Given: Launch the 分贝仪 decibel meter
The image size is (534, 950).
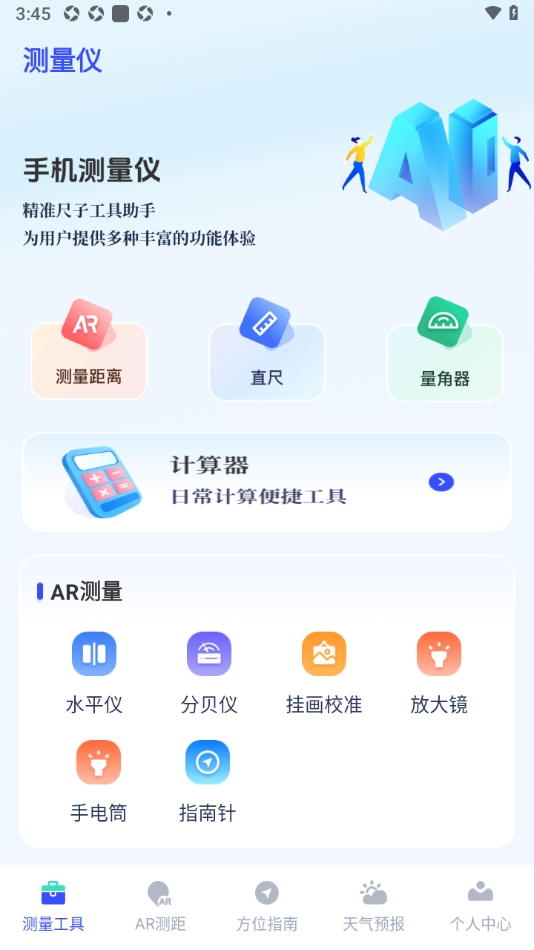Looking at the screenshot, I should [x=209, y=673].
